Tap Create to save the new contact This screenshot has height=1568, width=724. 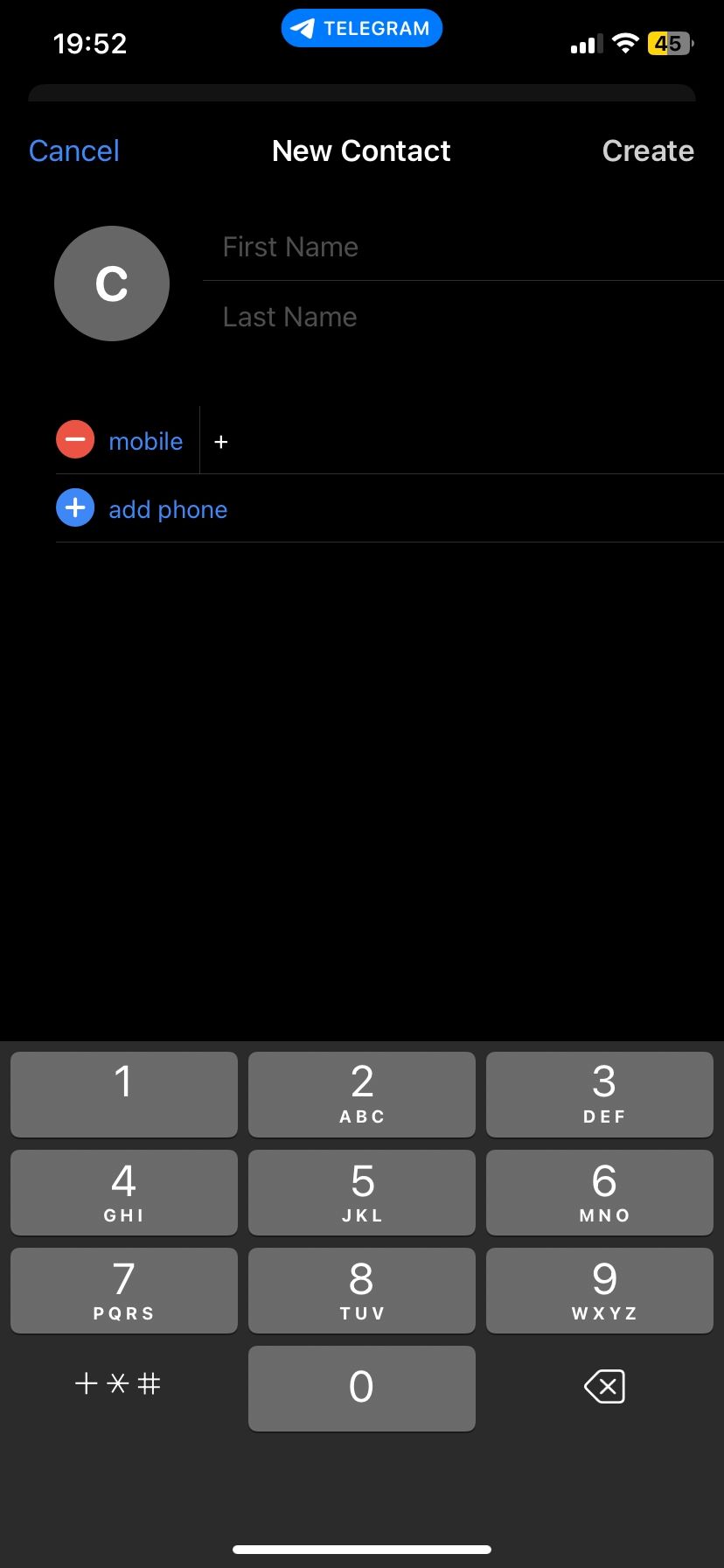[648, 150]
